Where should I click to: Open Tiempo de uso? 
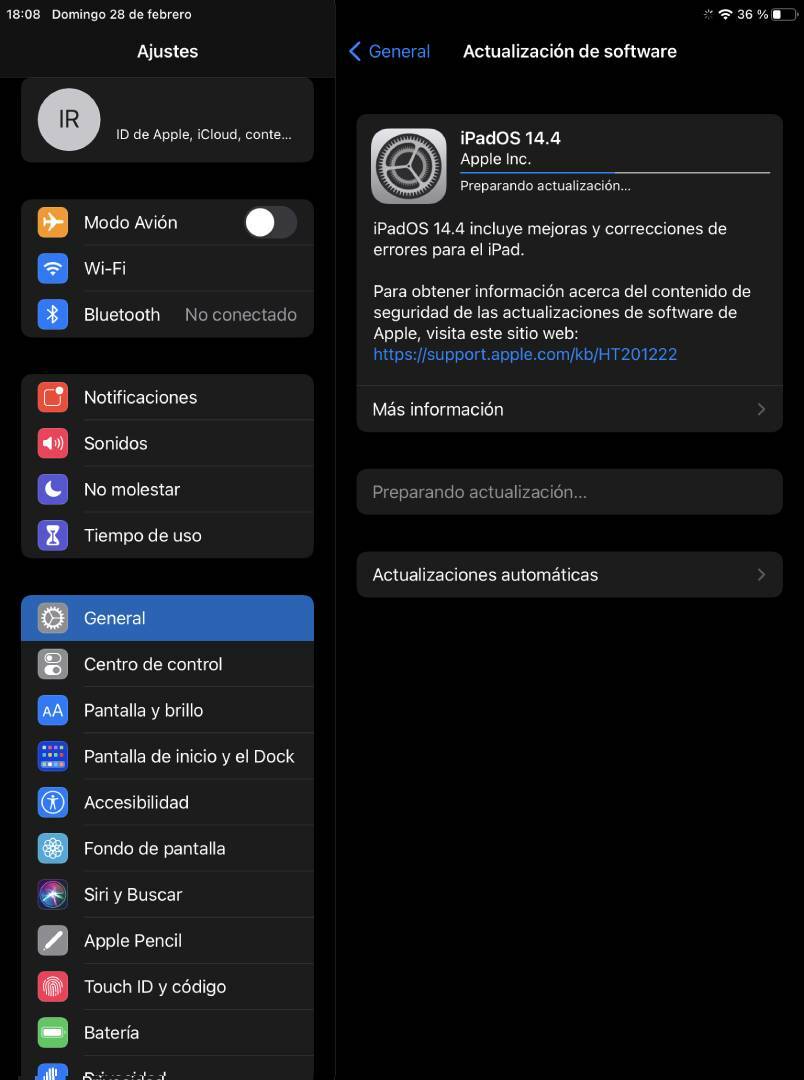(167, 535)
